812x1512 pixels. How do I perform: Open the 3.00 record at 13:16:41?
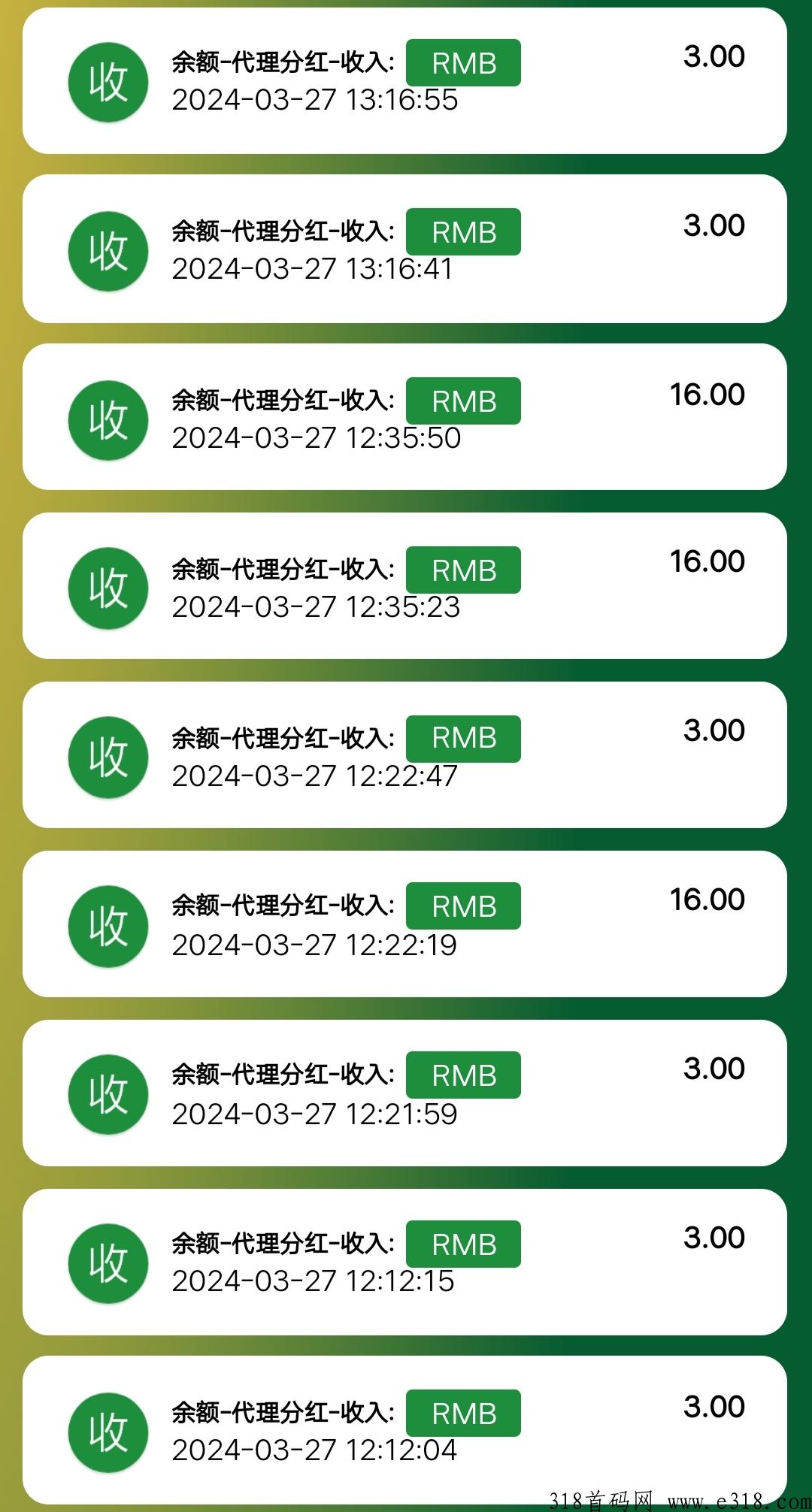point(404,249)
